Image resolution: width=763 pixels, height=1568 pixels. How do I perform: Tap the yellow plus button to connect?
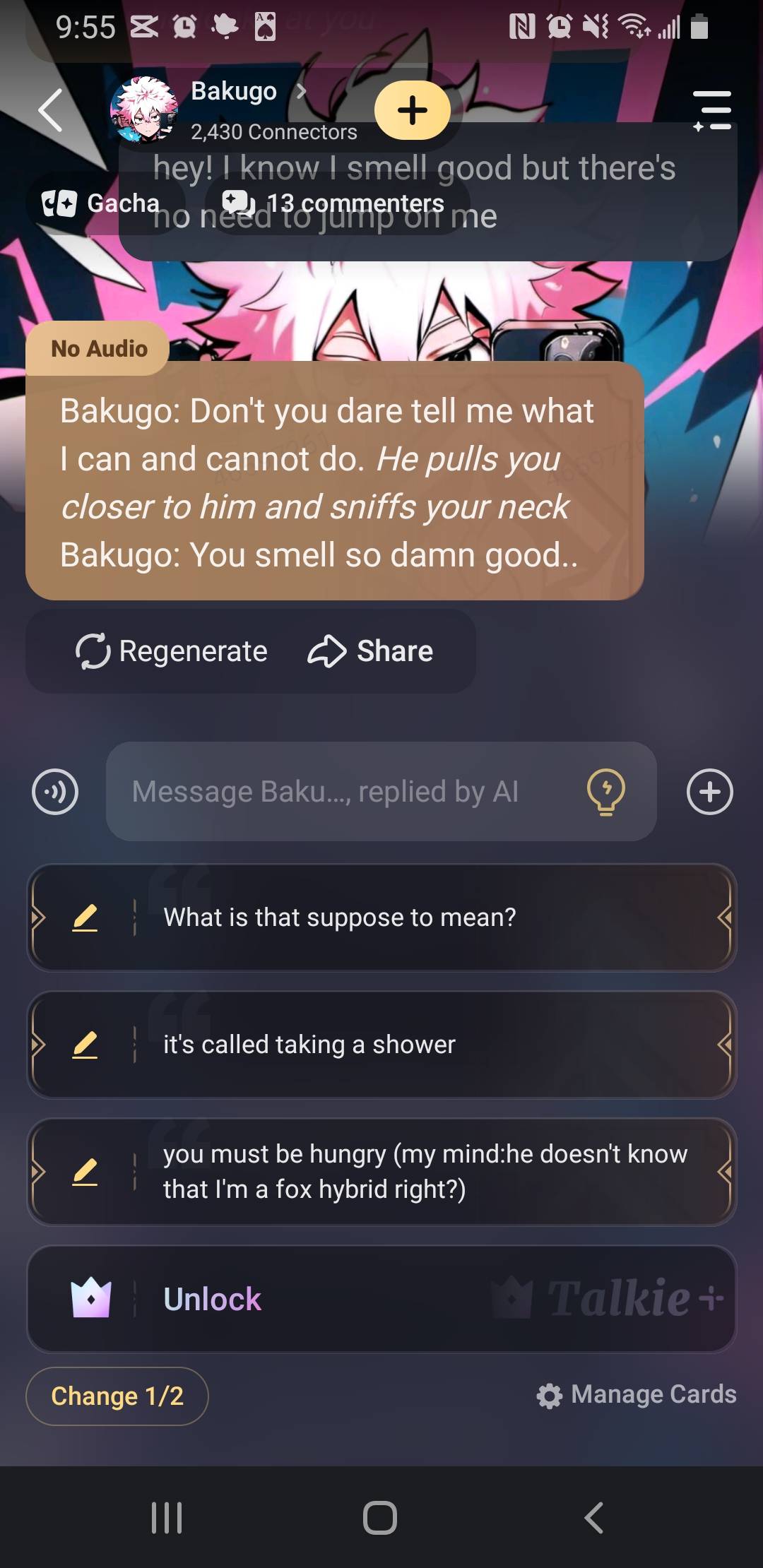pyautogui.click(x=413, y=110)
